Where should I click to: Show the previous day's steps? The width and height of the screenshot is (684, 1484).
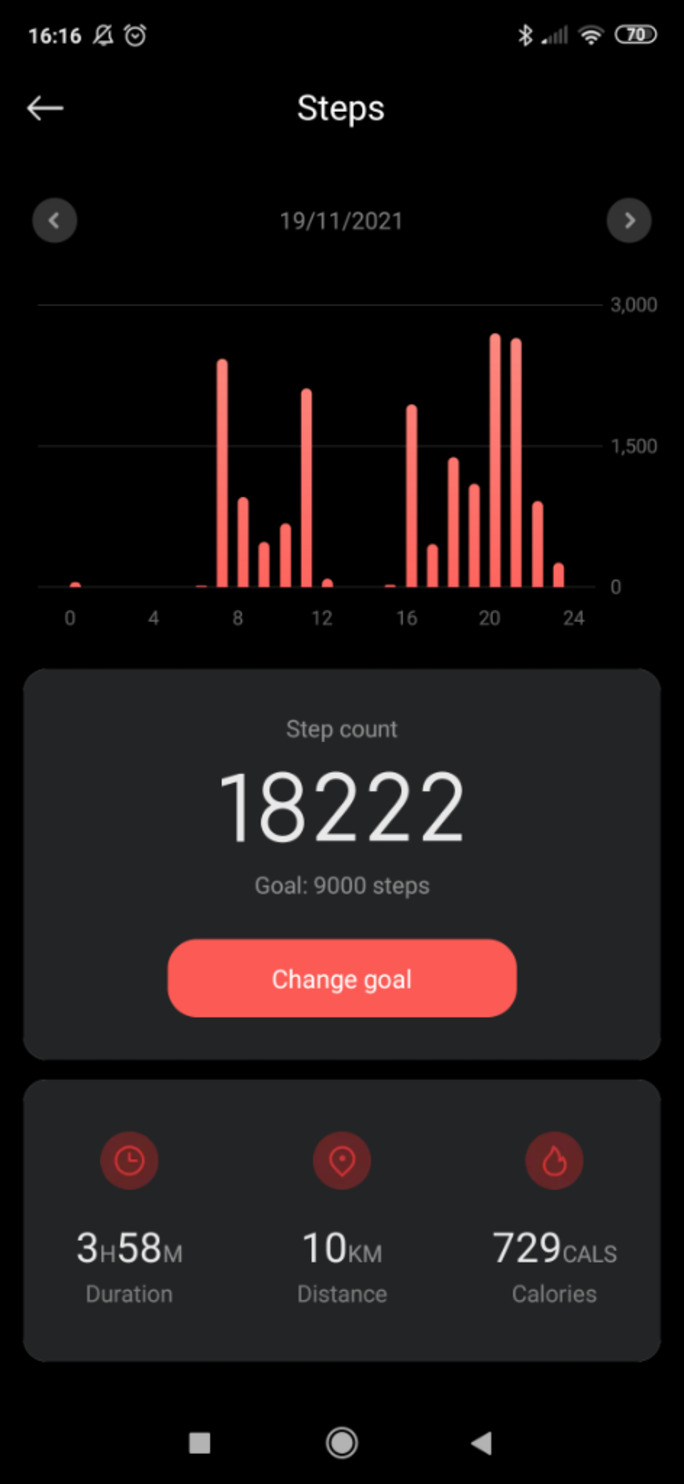point(55,221)
